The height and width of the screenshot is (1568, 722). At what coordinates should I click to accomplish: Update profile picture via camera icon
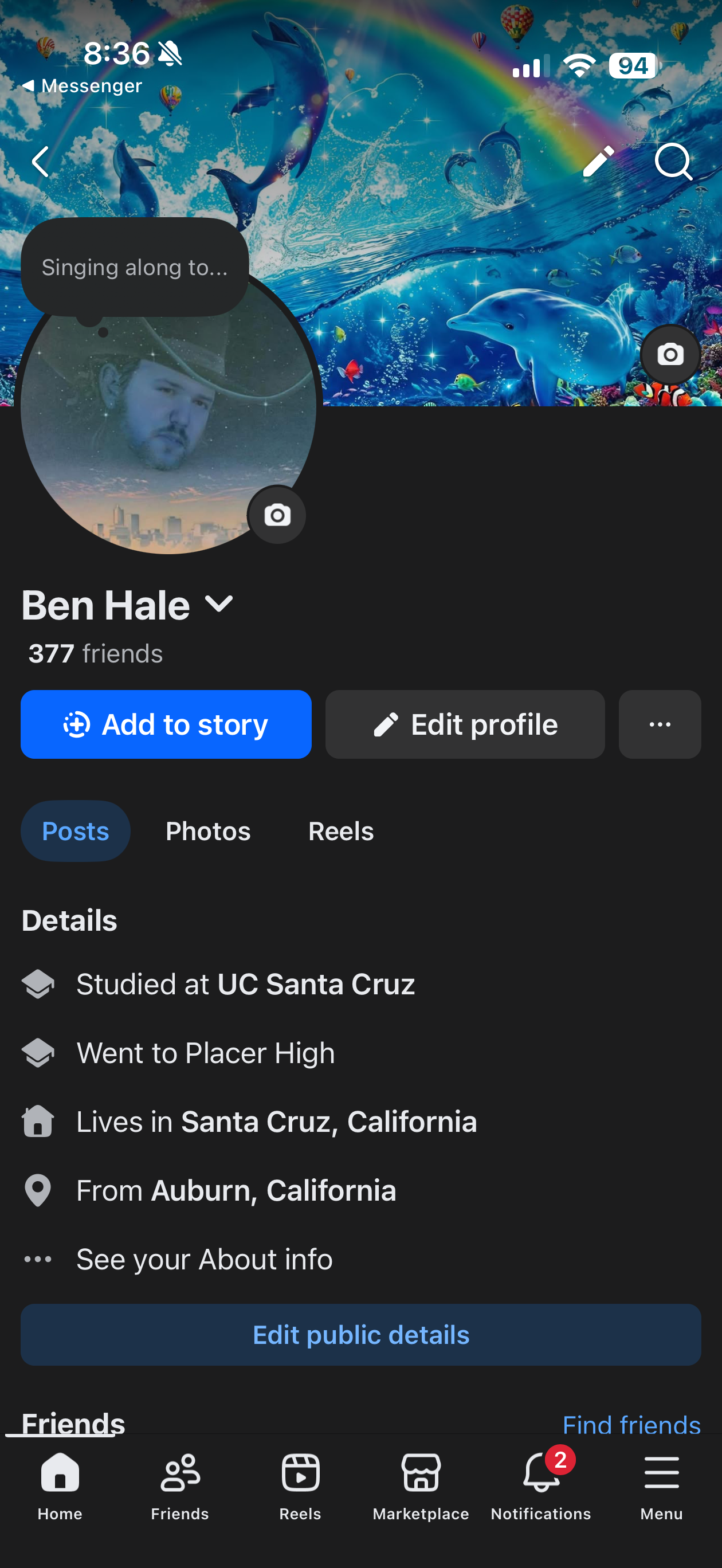coord(277,515)
